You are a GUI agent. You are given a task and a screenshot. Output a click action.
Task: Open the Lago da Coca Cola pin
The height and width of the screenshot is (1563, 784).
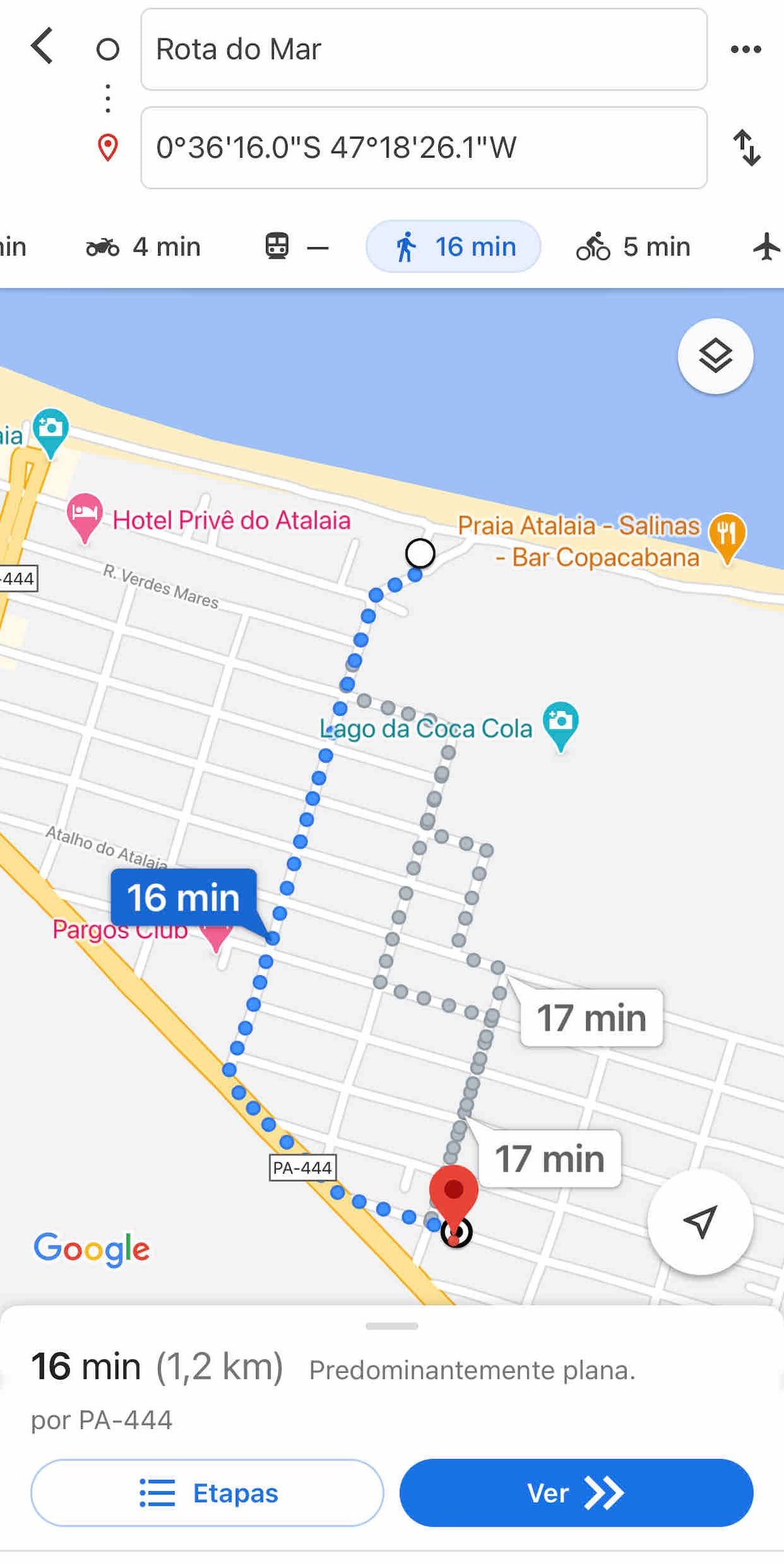pyautogui.click(x=561, y=726)
